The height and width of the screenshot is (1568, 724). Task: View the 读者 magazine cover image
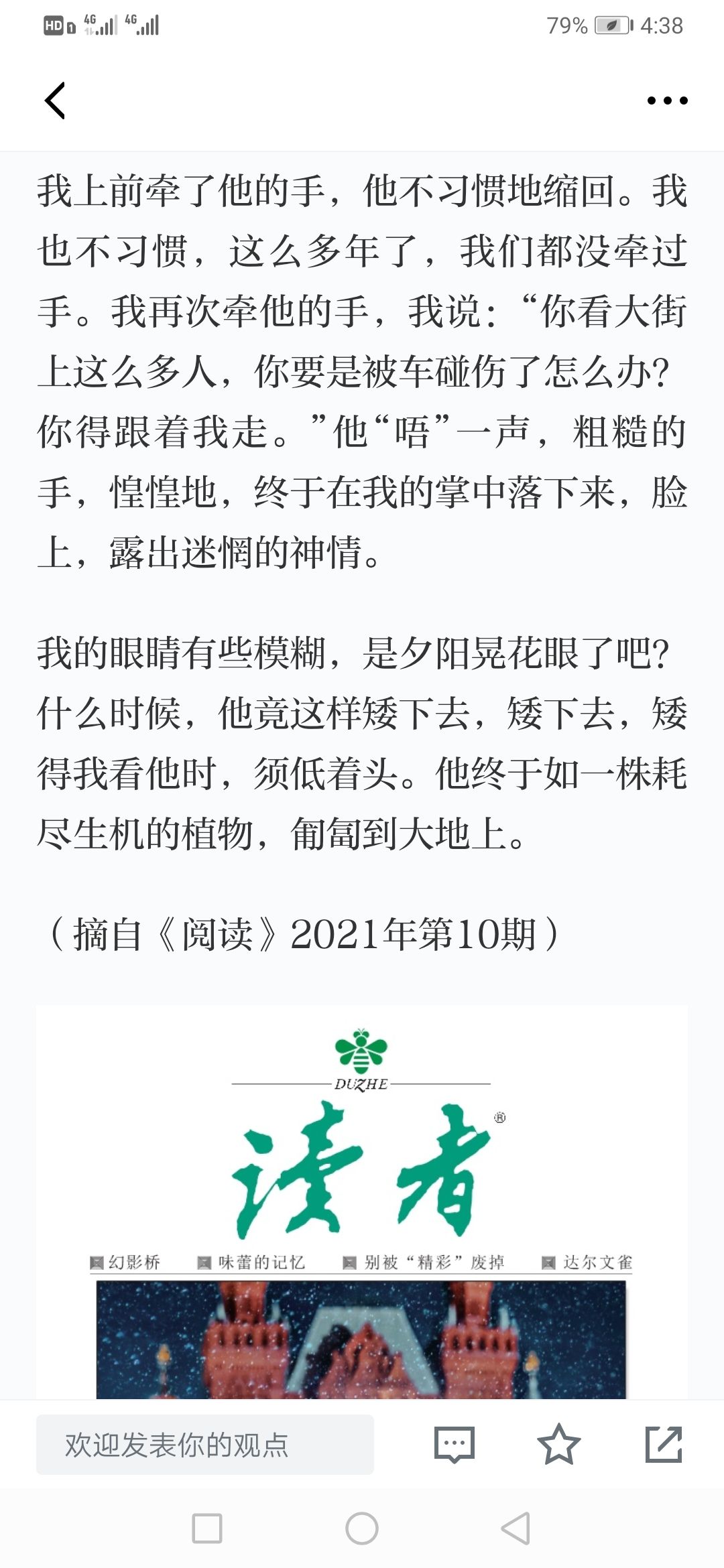pyautogui.click(x=362, y=1202)
